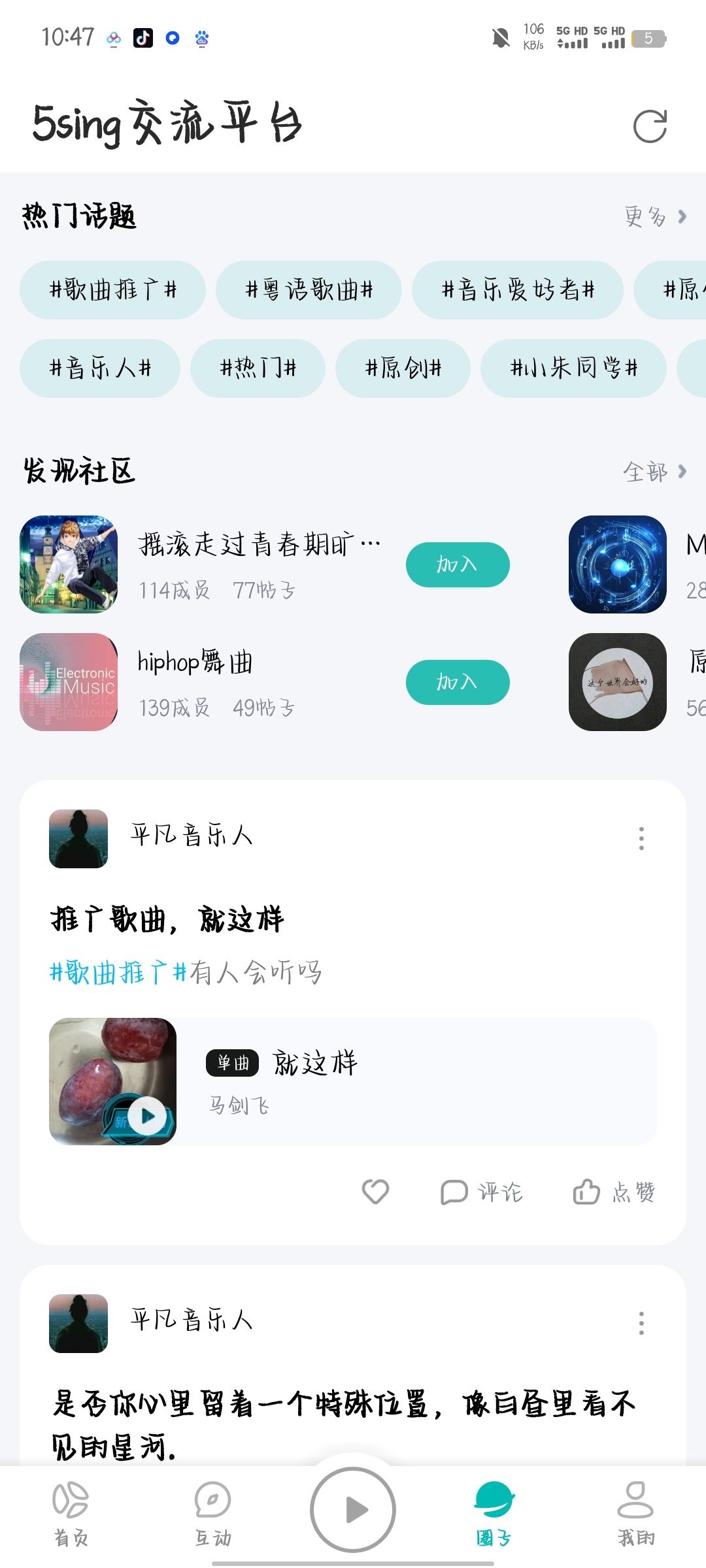The height and width of the screenshot is (1568, 706).
Task: Go to the 互动 tab
Action: click(x=212, y=1513)
